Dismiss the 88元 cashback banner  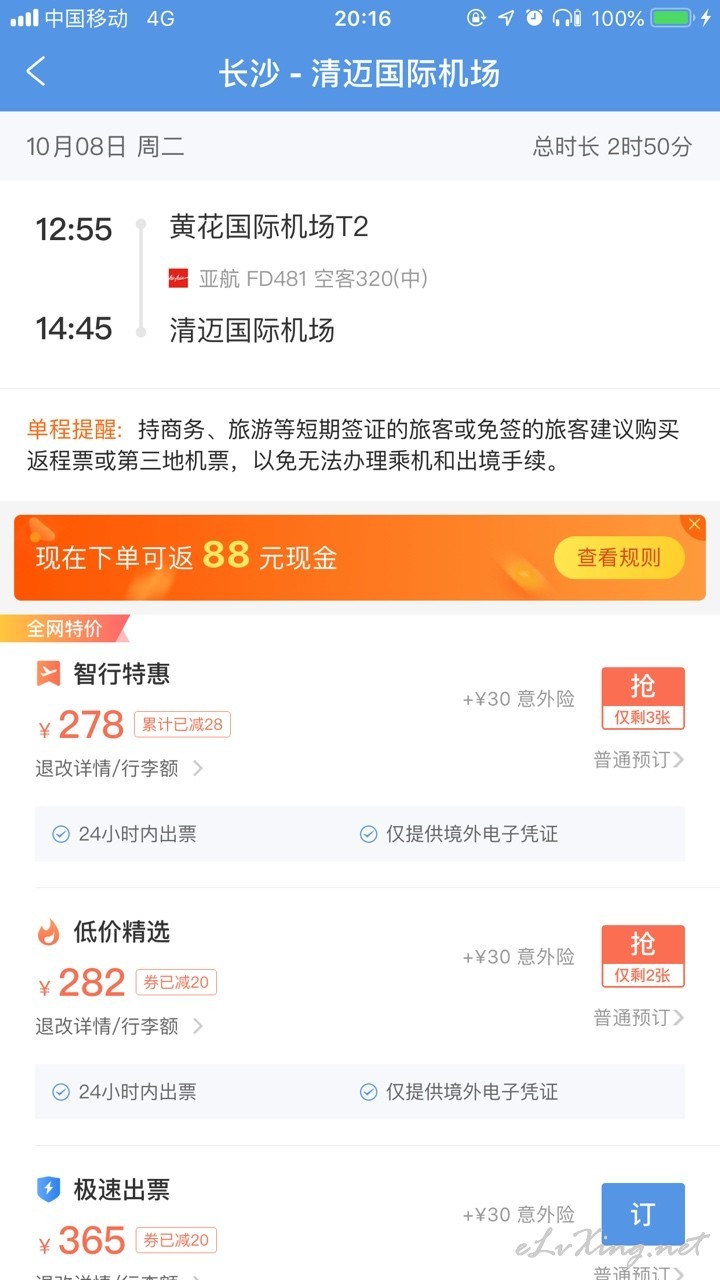tap(694, 524)
